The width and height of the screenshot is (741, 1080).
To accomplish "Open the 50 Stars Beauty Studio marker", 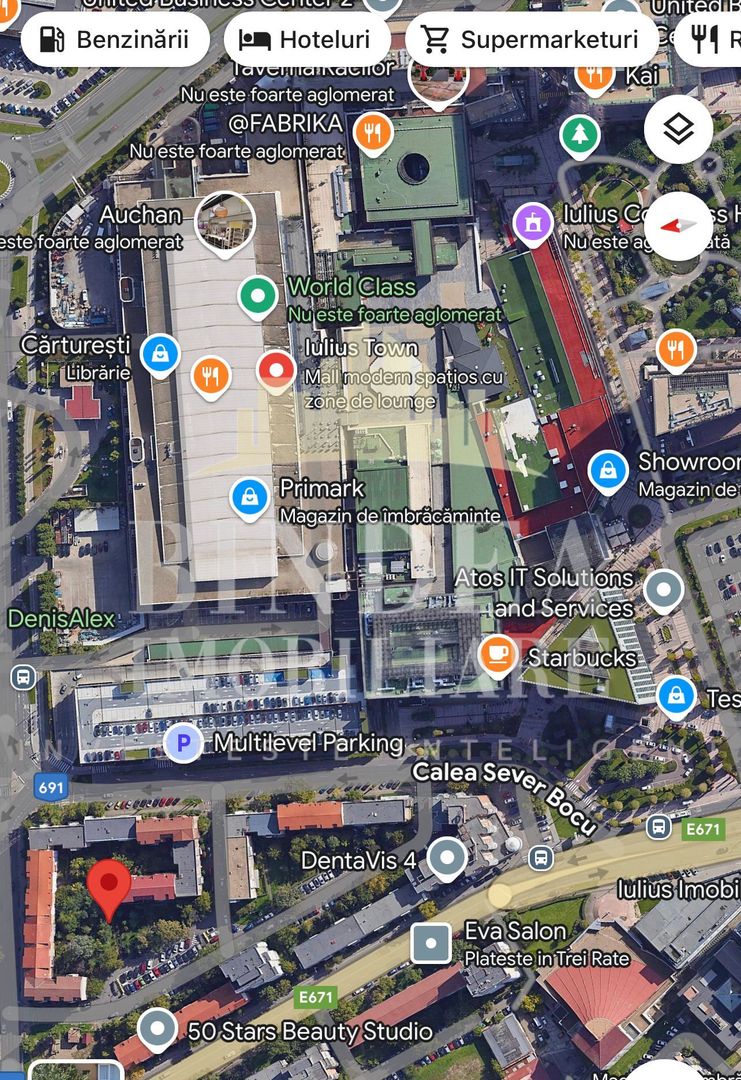I will coord(157,1028).
